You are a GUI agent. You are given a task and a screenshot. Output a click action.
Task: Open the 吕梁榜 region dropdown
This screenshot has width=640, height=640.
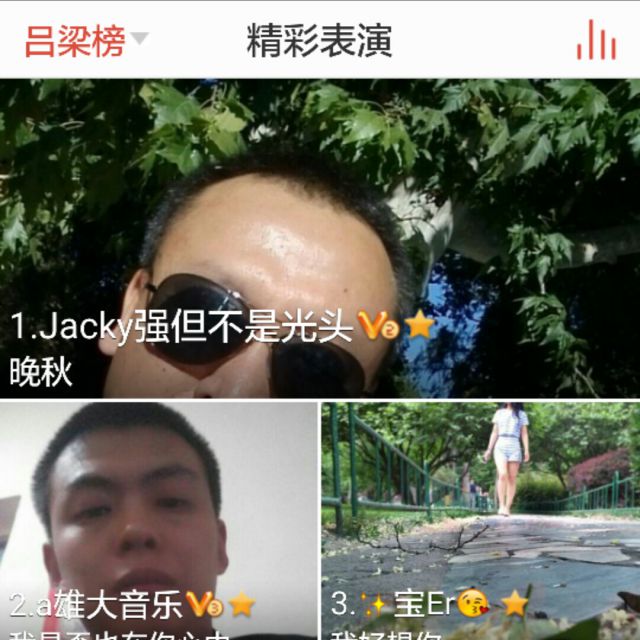click(86, 41)
